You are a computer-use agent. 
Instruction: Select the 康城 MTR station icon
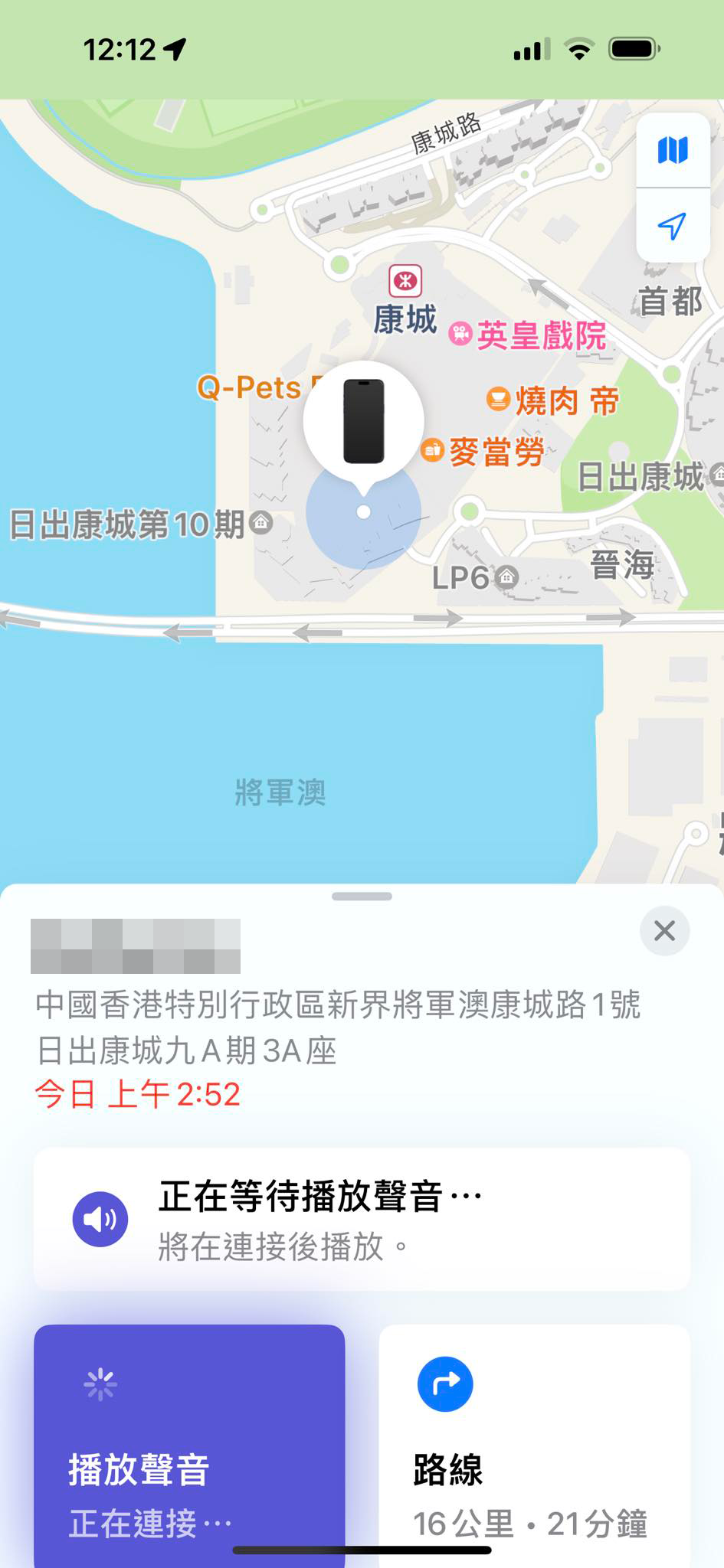[405, 282]
